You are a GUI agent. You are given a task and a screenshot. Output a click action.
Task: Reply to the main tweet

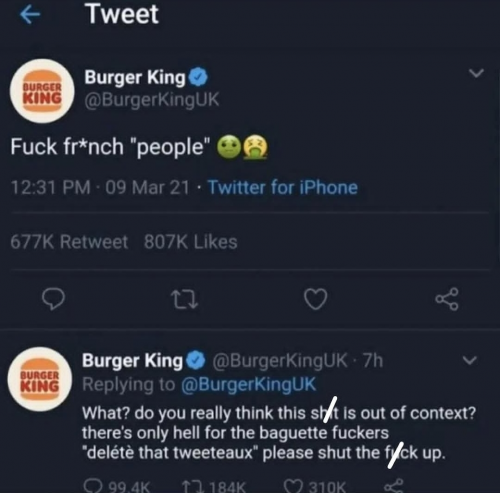pyautogui.click(x=53, y=299)
